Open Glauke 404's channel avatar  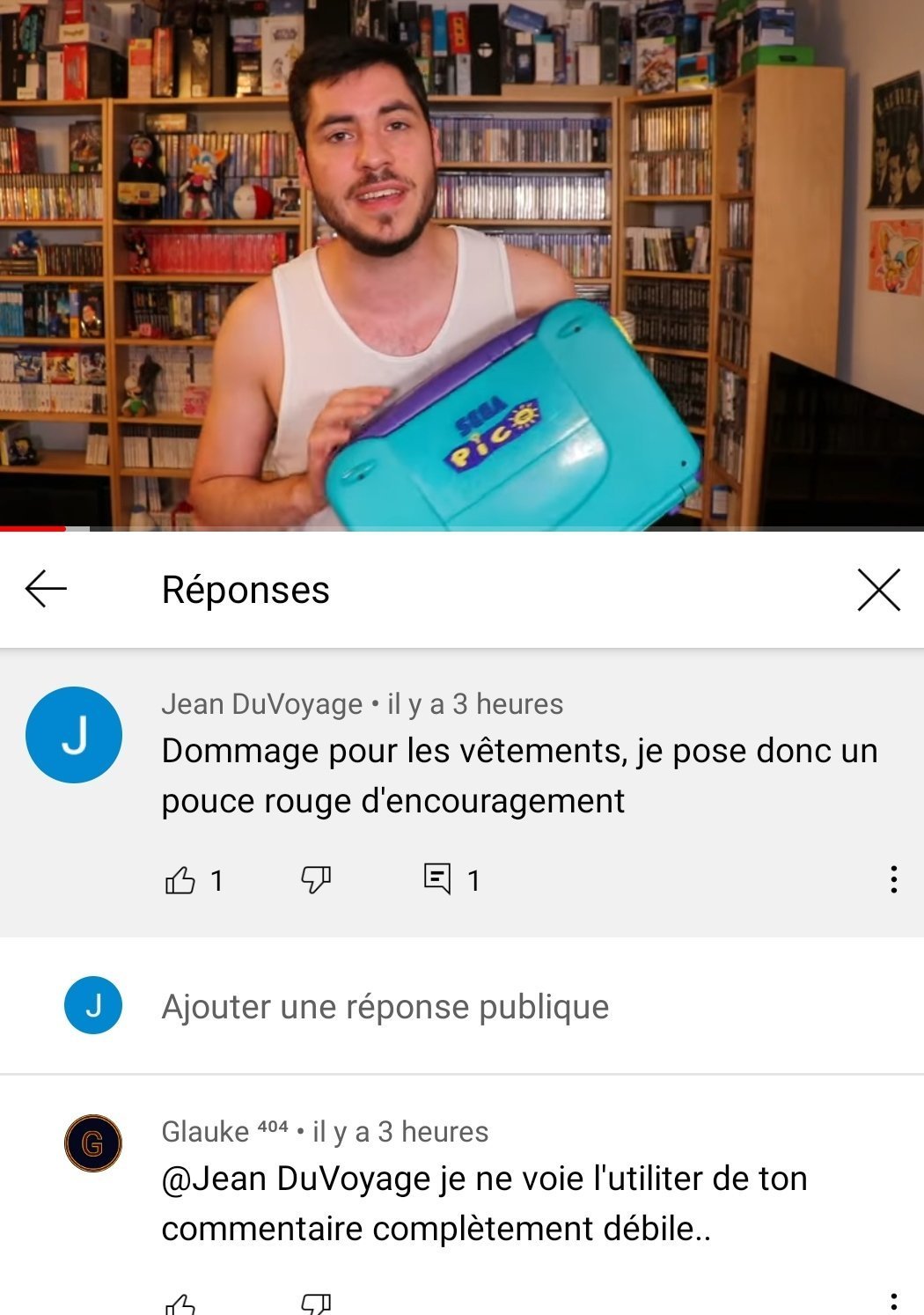92,1143
